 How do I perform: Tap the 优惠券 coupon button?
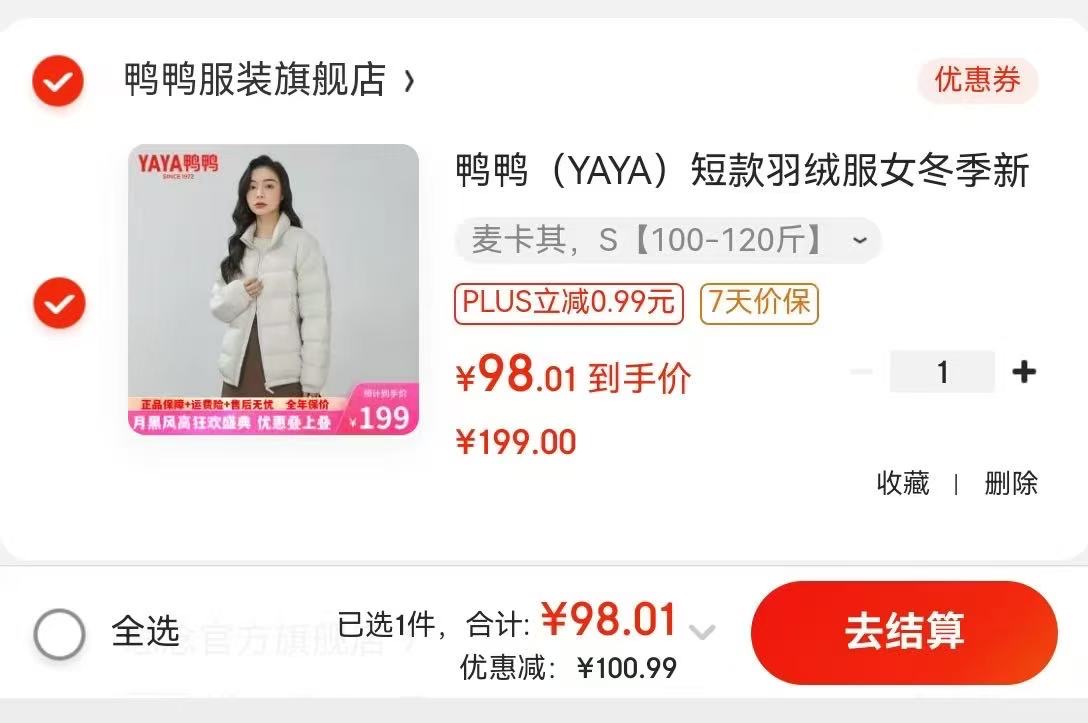pyautogui.click(x=977, y=80)
